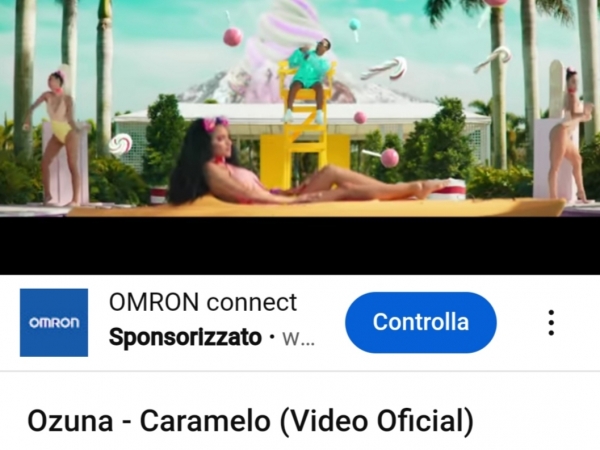Open the ad's three-dot options menu
Image resolution: width=600 pixels, height=450 pixels.
tap(551, 322)
